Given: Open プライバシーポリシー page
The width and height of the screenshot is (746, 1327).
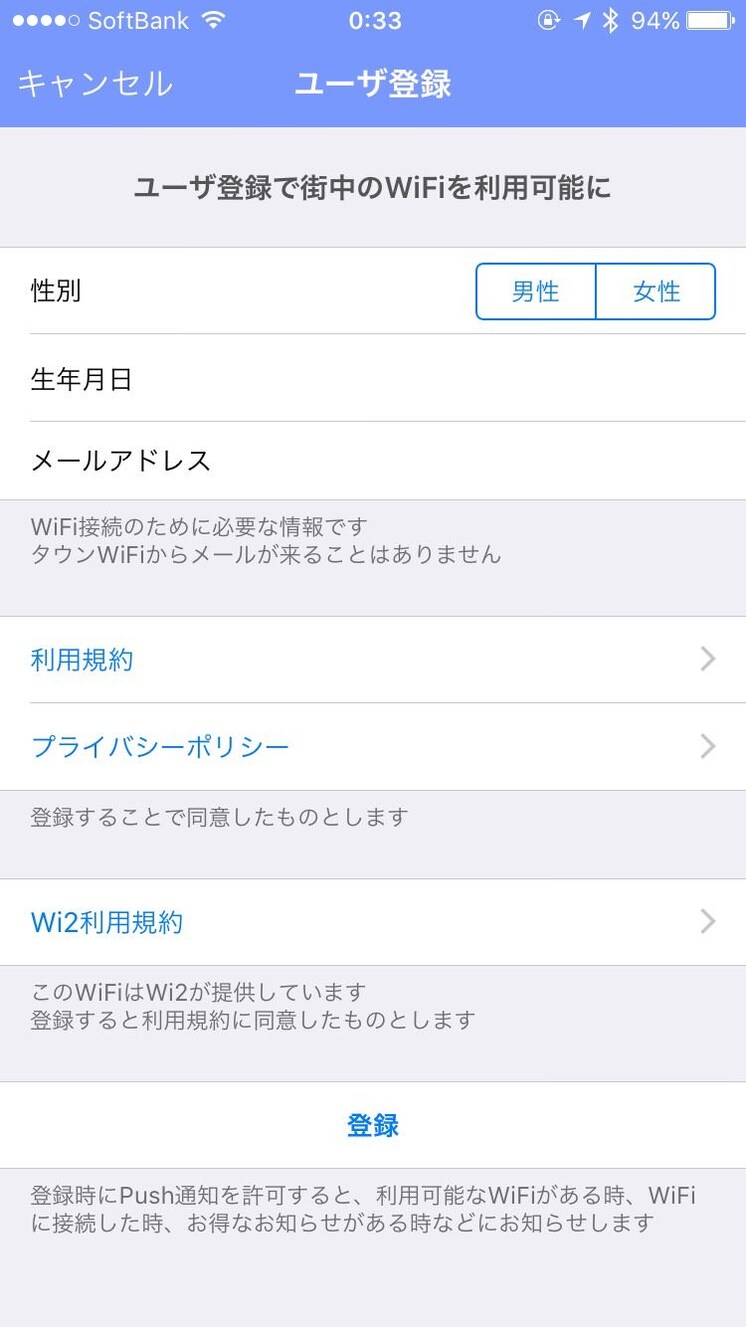Looking at the screenshot, I should tap(373, 747).
